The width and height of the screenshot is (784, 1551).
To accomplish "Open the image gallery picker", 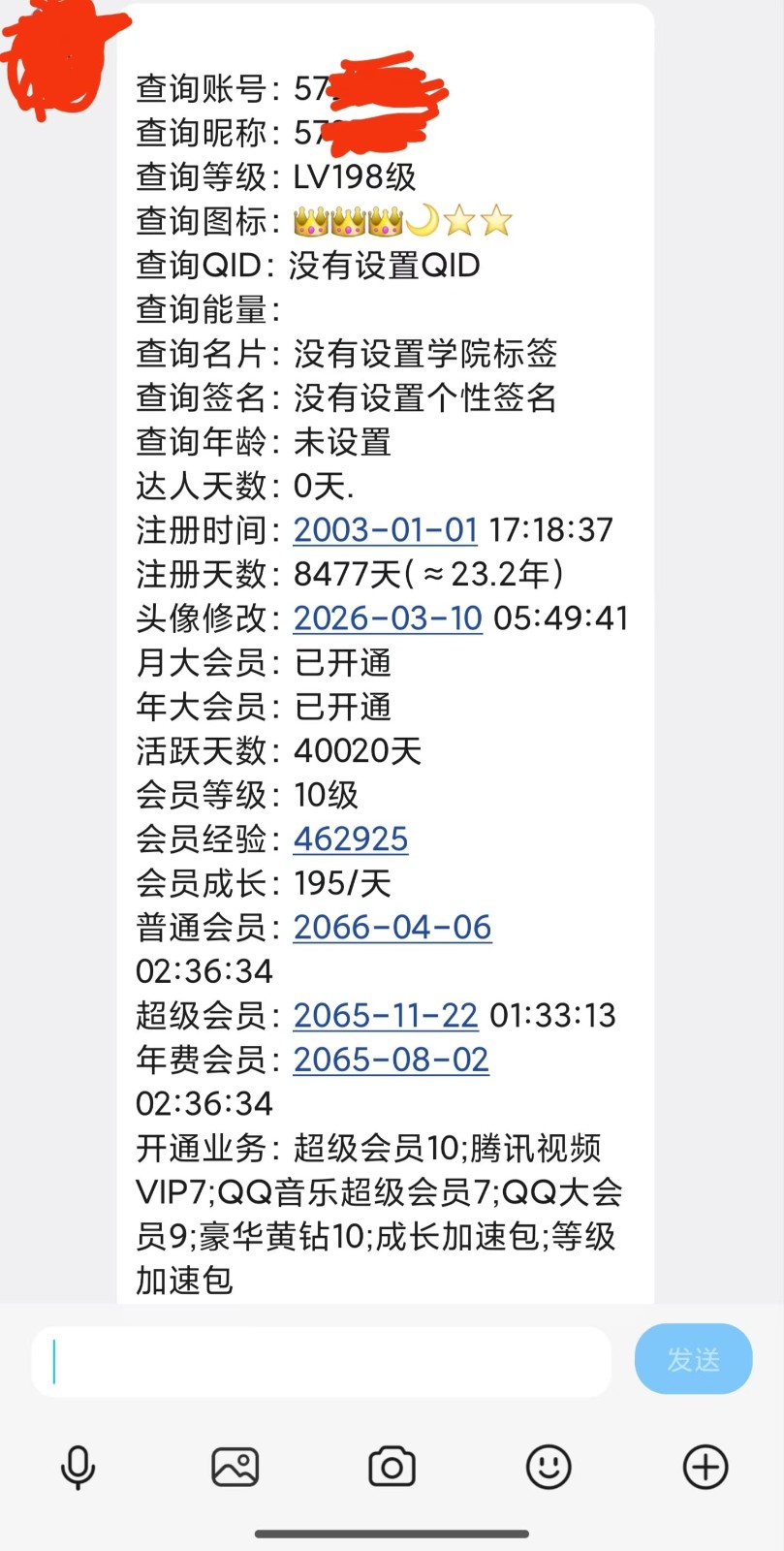I will click(235, 1467).
